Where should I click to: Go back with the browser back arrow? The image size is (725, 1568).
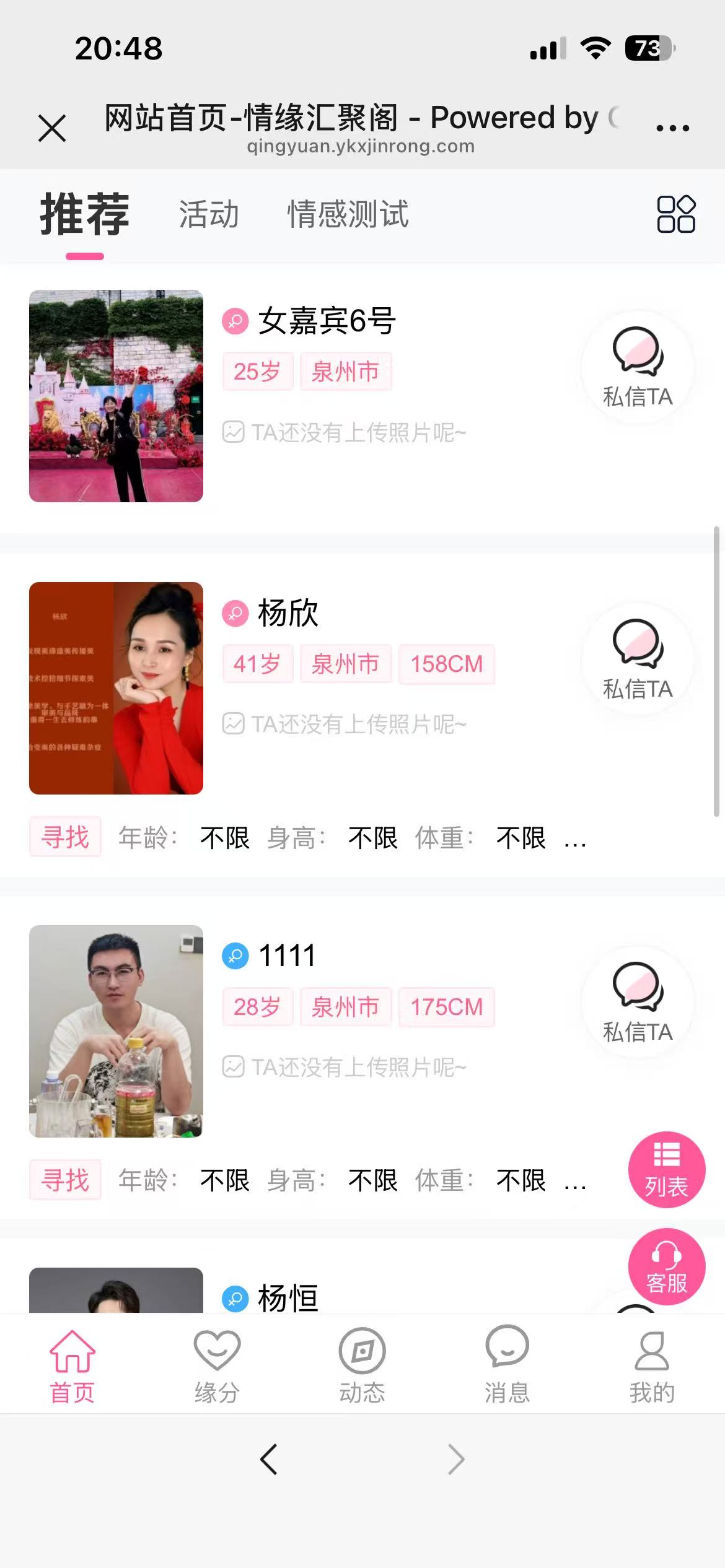[x=269, y=1460]
